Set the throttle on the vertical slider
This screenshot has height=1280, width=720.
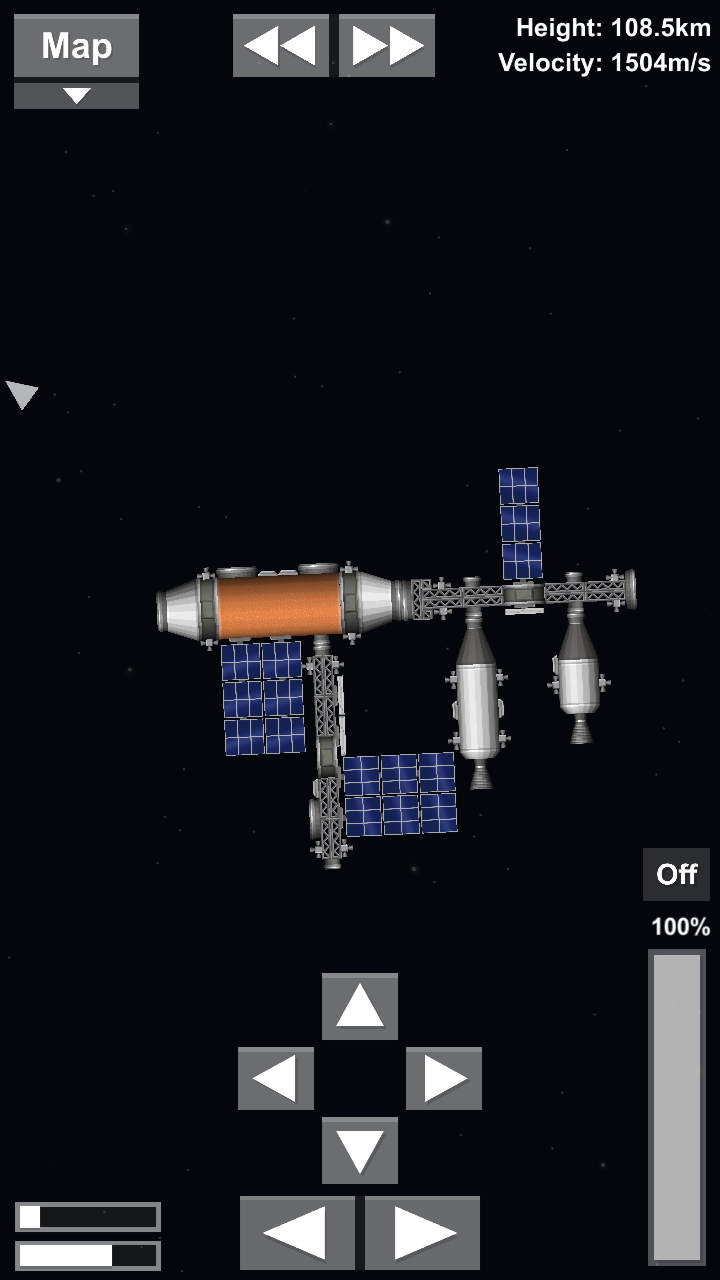click(x=677, y=1107)
